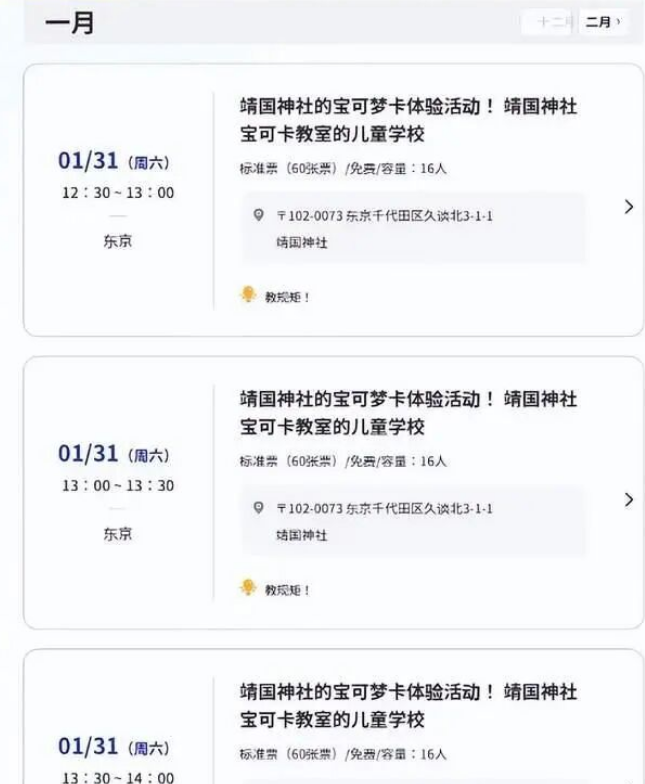Go to next month 二月
645x784 pixels.
[603, 22]
